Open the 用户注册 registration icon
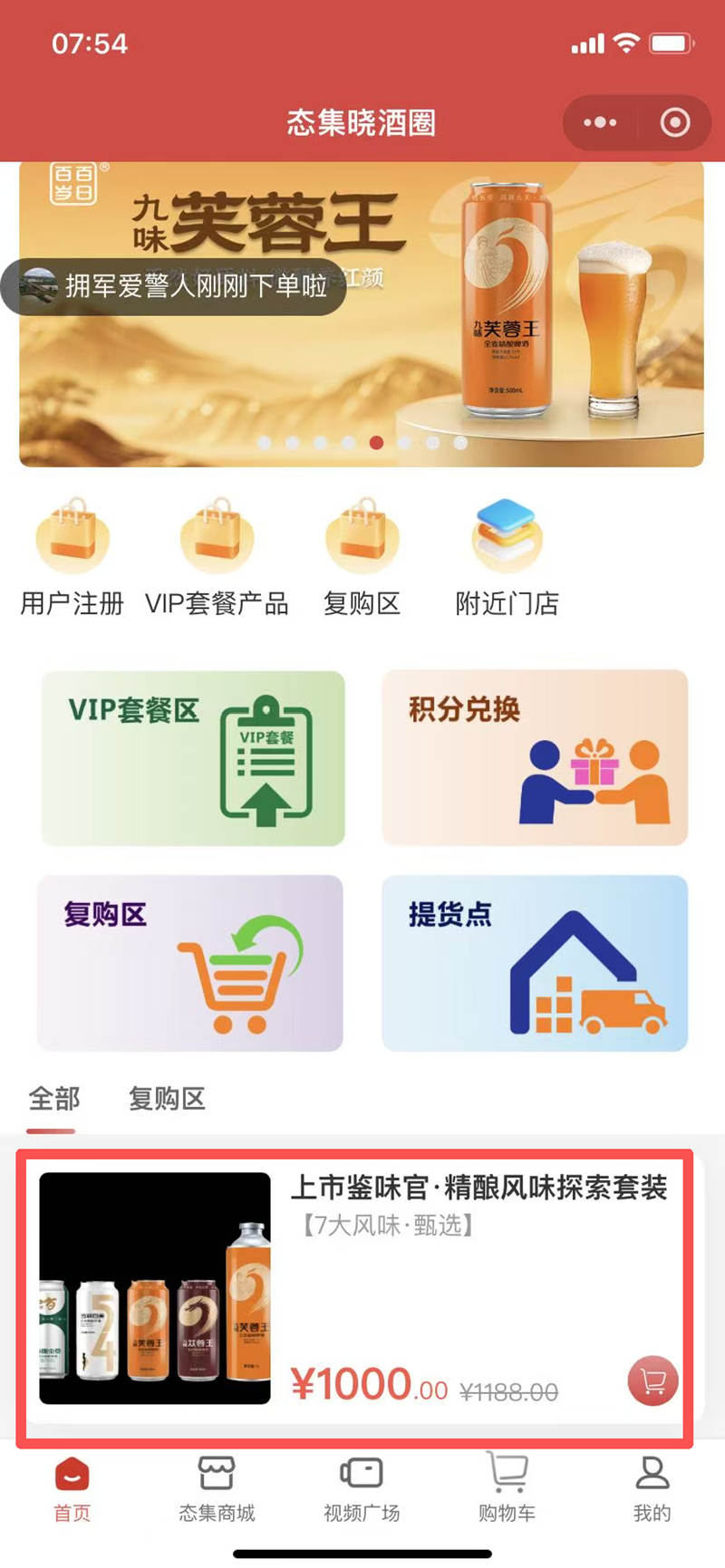Screen dimensions: 725x1568 click(x=72, y=536)
